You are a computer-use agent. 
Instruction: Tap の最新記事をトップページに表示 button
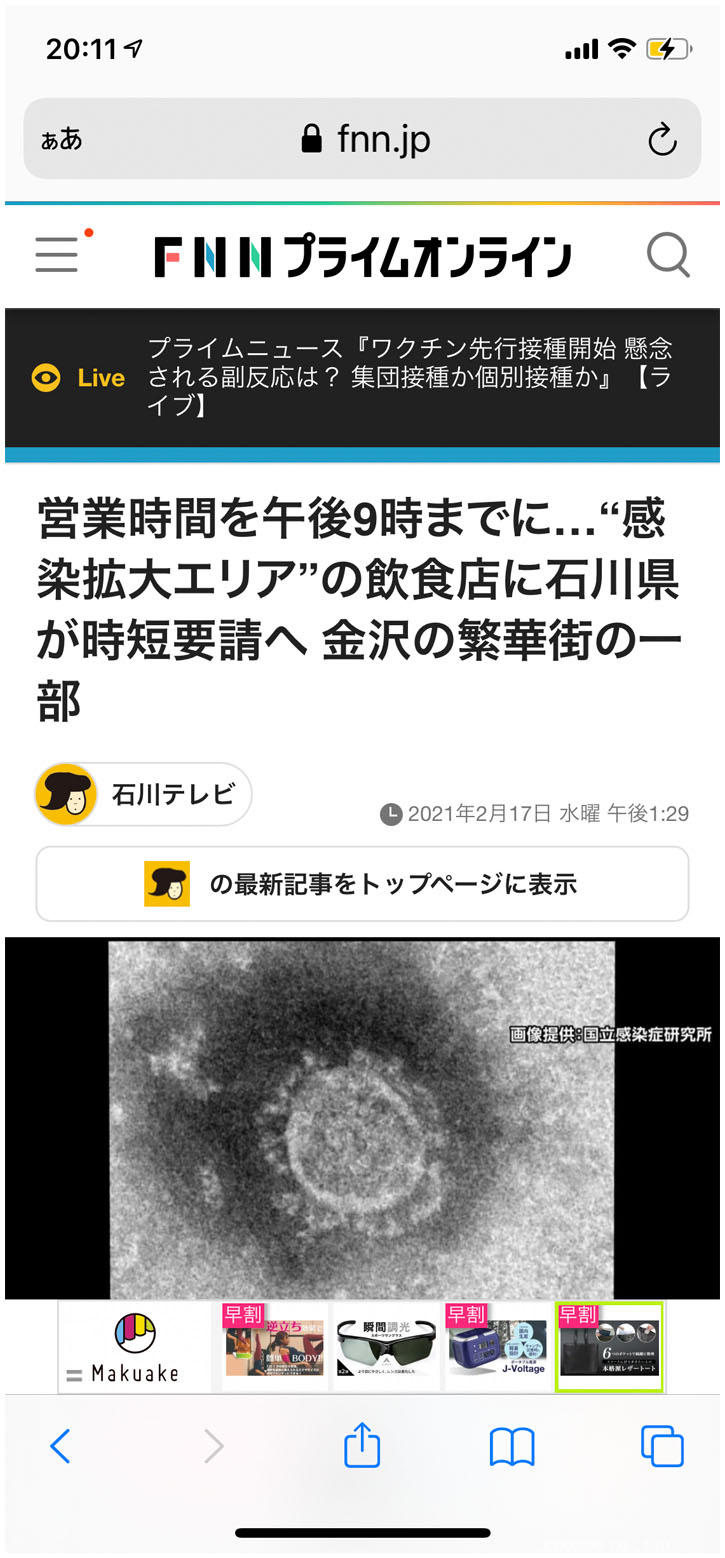pos(362,884)
